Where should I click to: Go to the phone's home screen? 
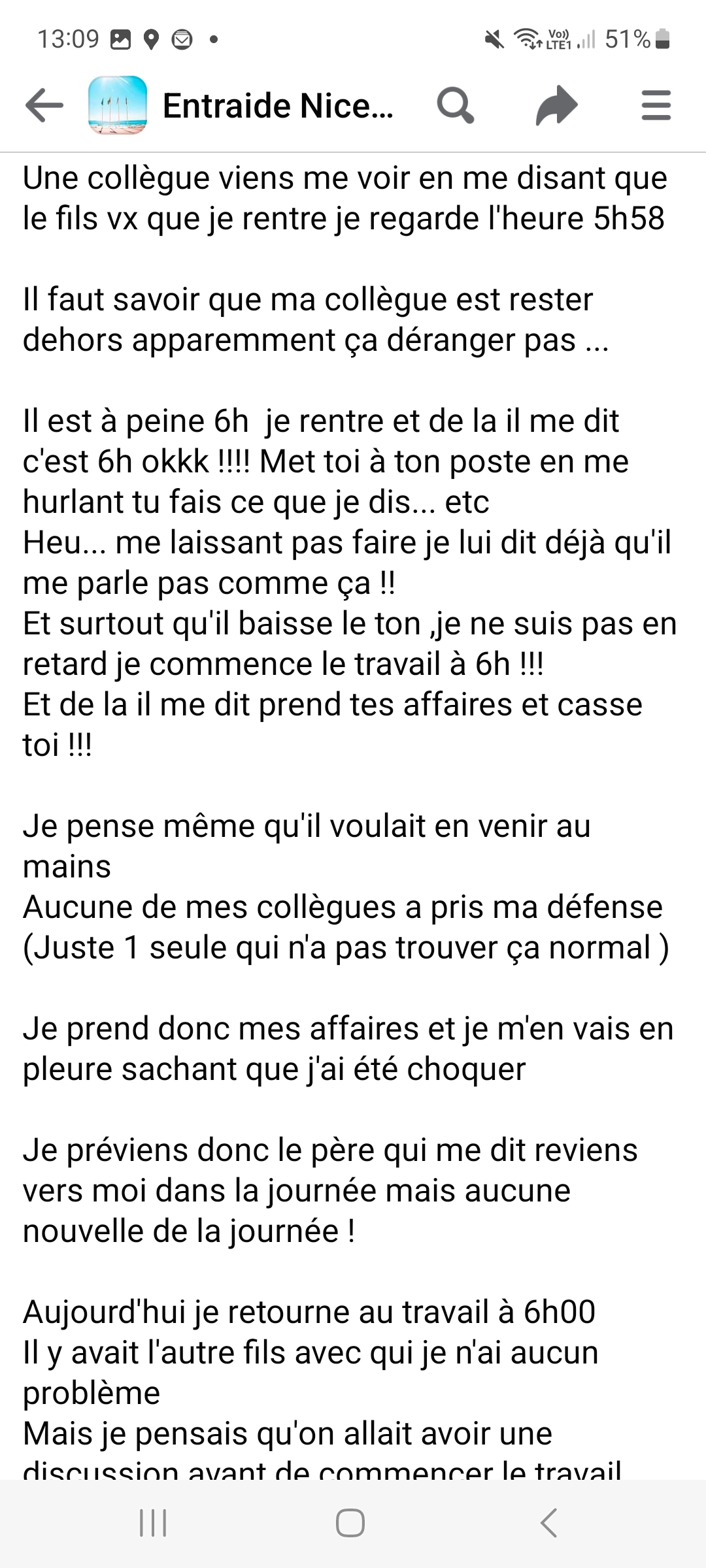click(x=350, y=1522)
